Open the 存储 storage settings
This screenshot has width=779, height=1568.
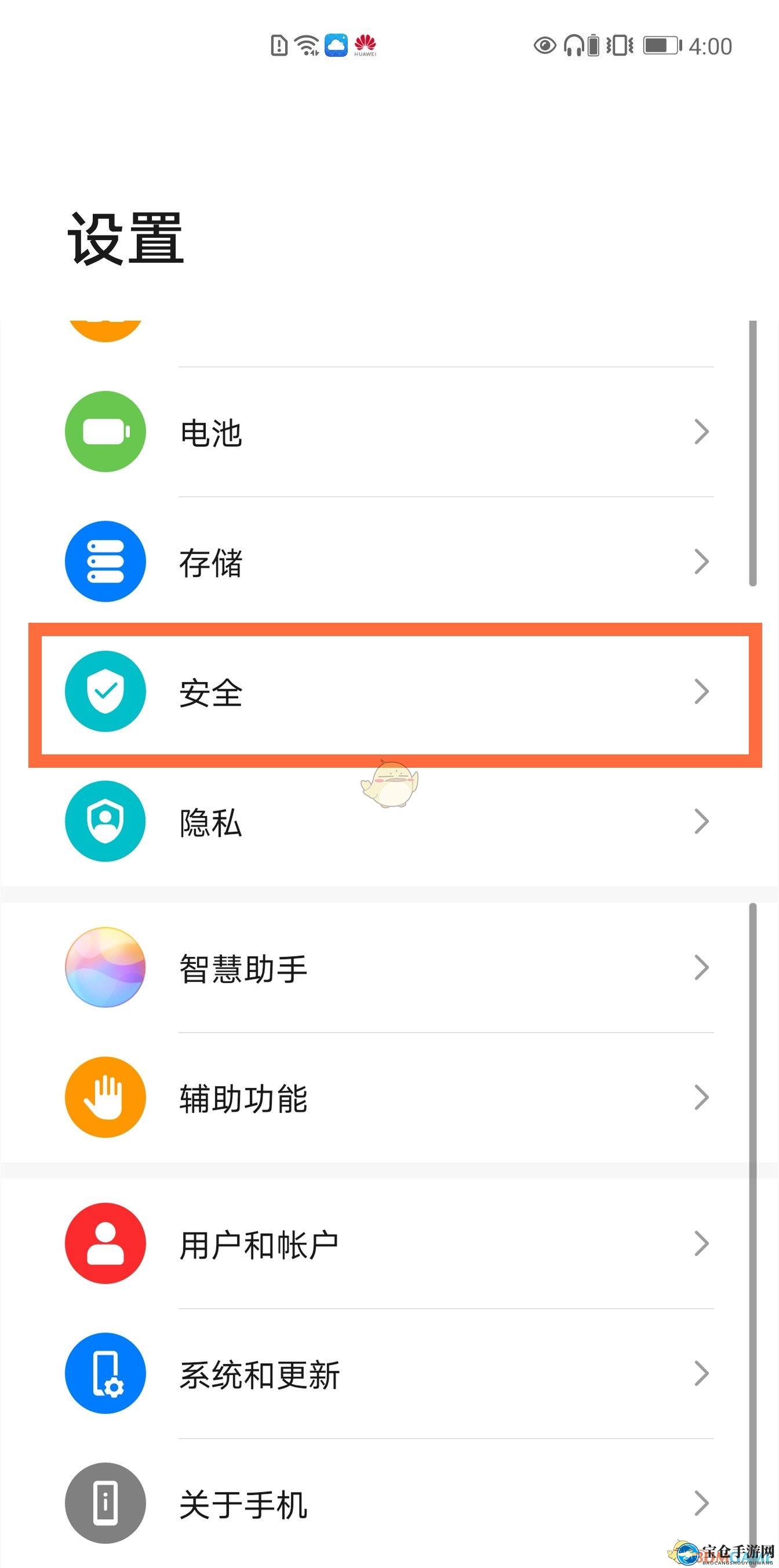point(389,561)
